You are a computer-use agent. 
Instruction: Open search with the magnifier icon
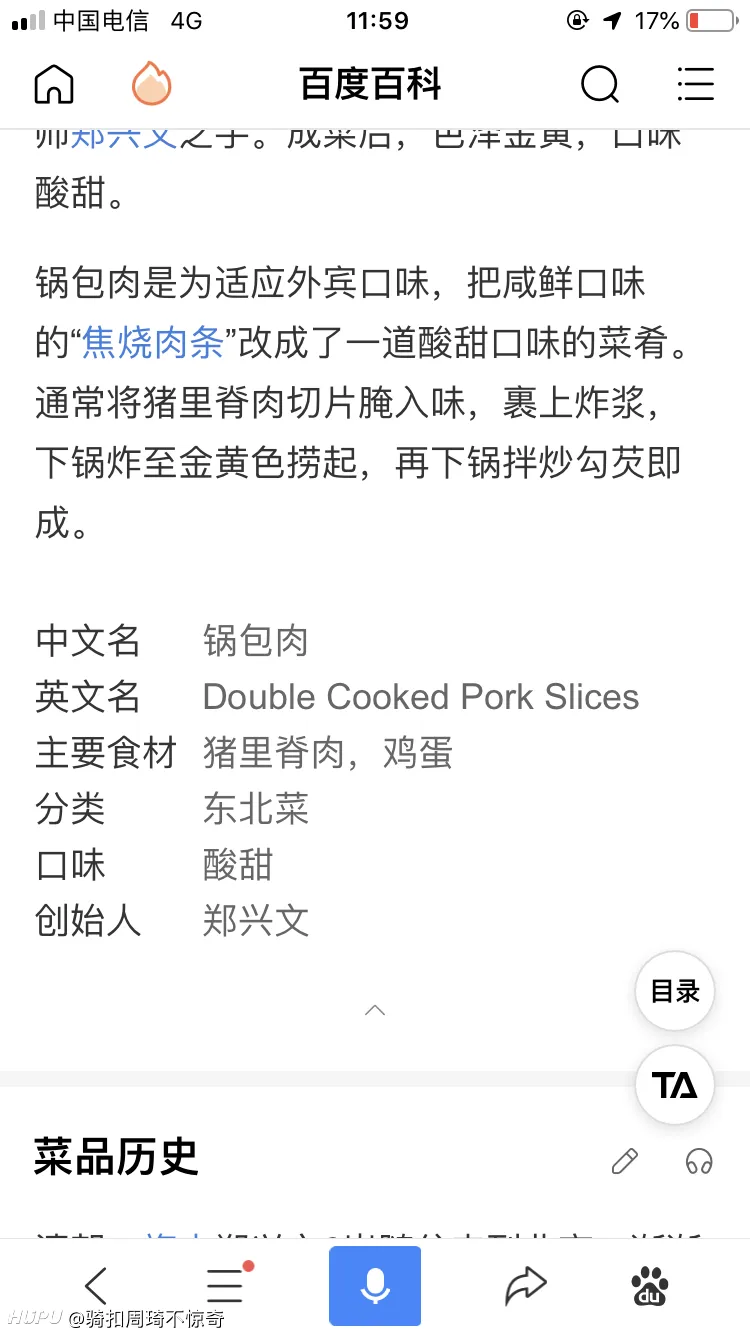[x=600, y=85]
